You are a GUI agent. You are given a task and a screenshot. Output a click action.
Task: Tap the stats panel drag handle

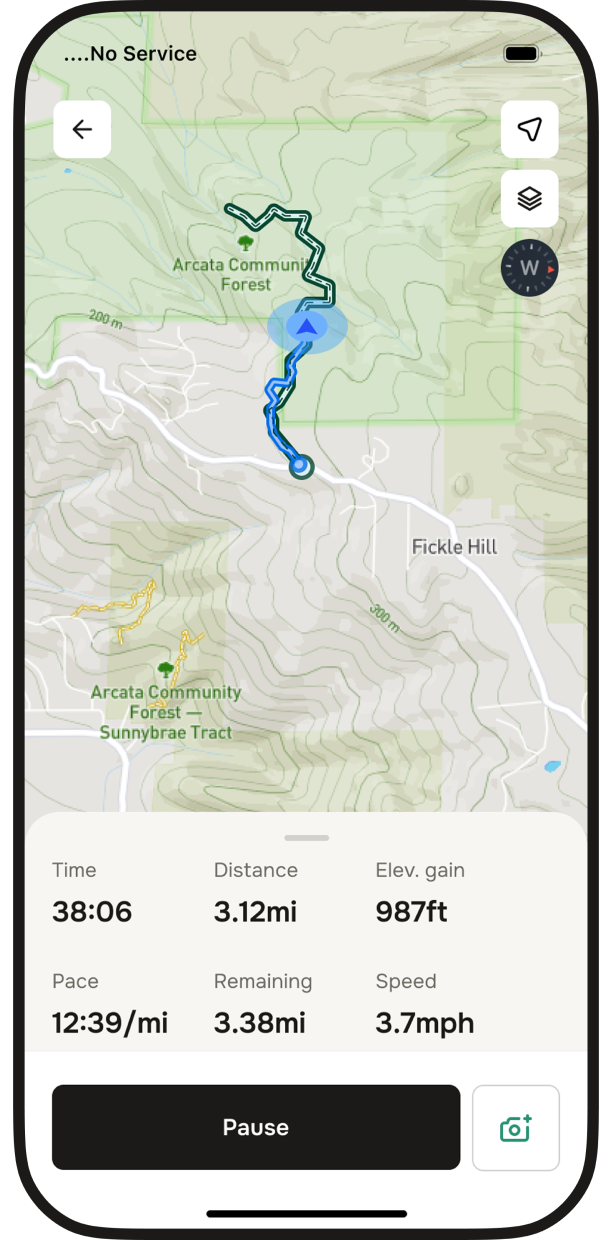click(x=306, y=838)
